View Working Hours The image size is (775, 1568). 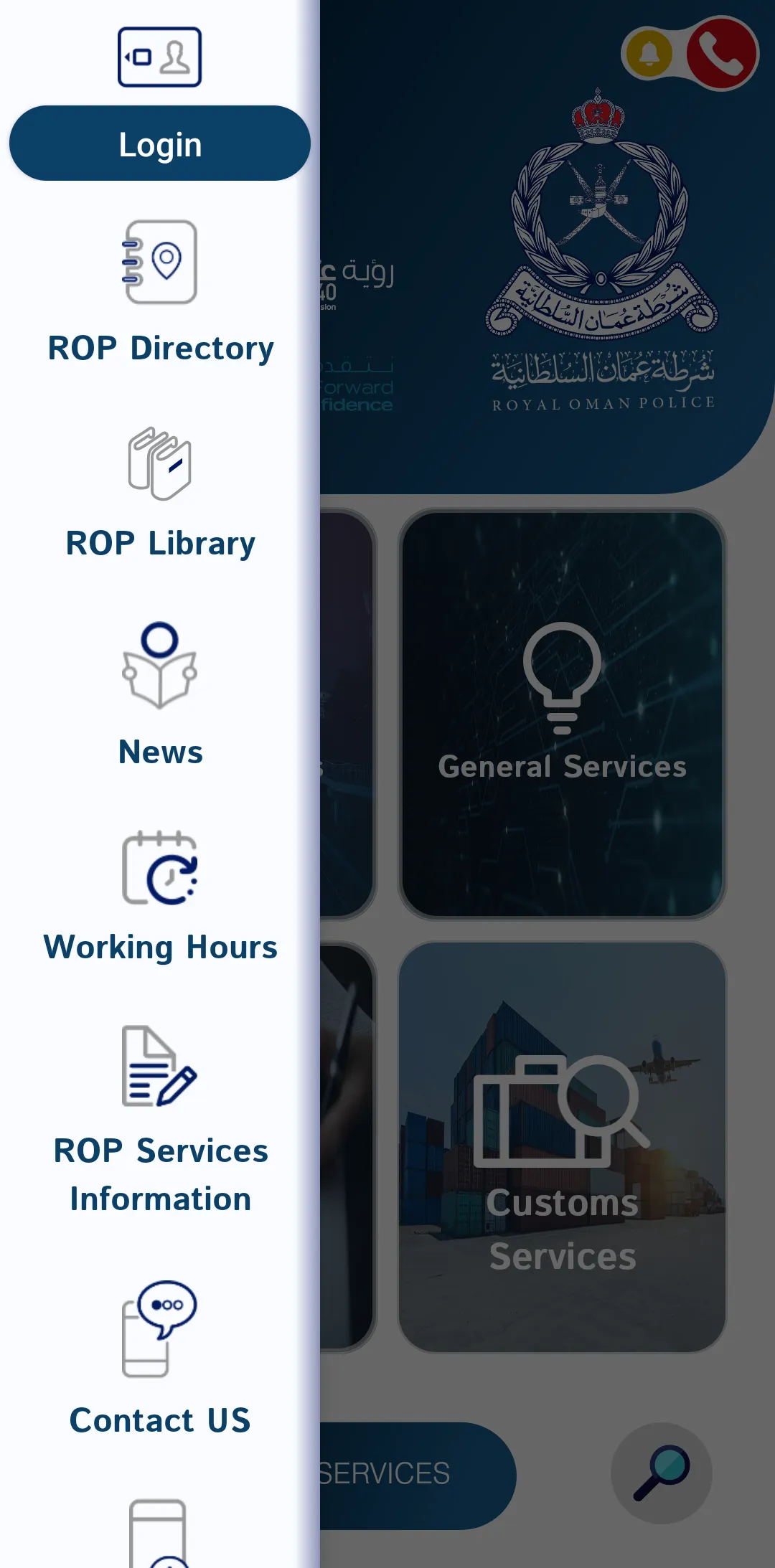[x=160, y=897]
